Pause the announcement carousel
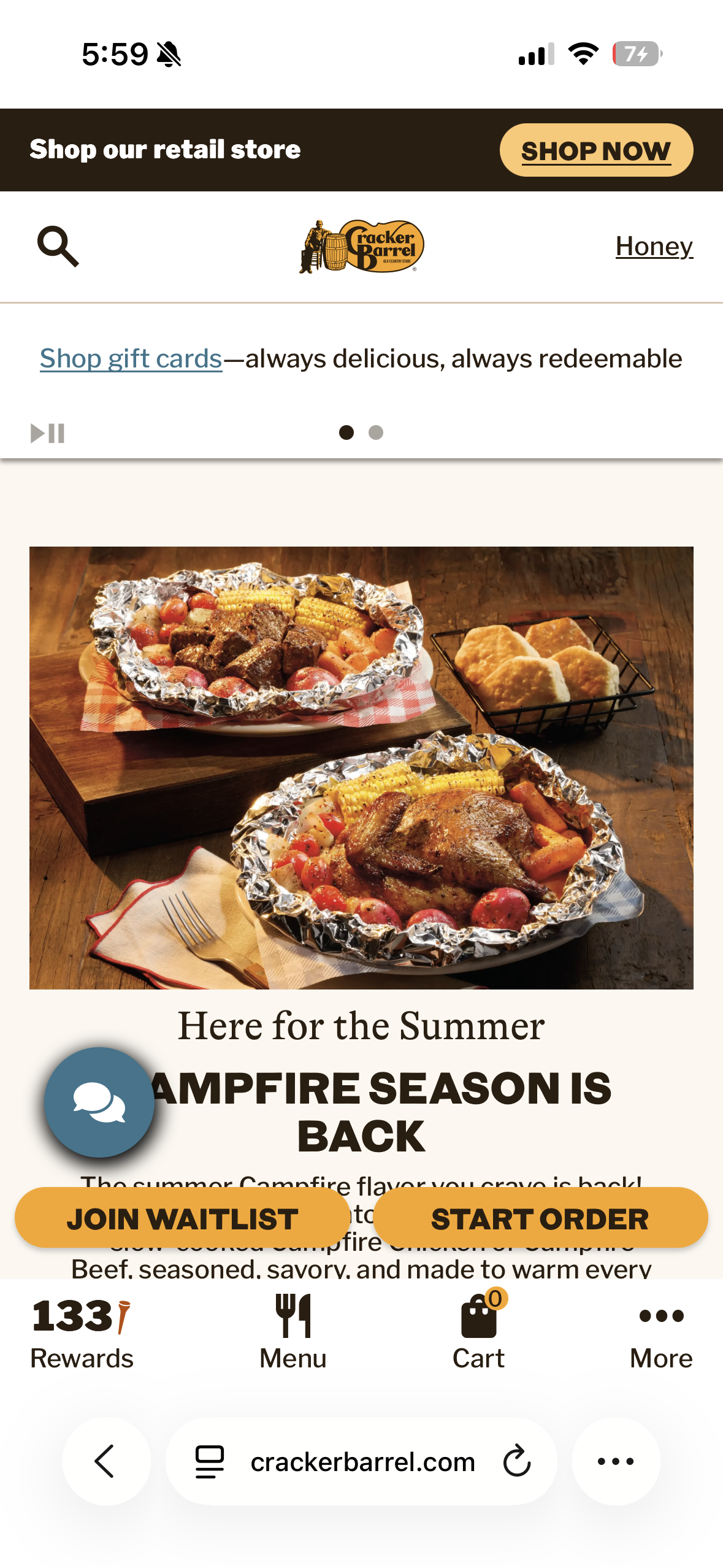Viewport: 723px width, 1568px height. tap(47, 433)
